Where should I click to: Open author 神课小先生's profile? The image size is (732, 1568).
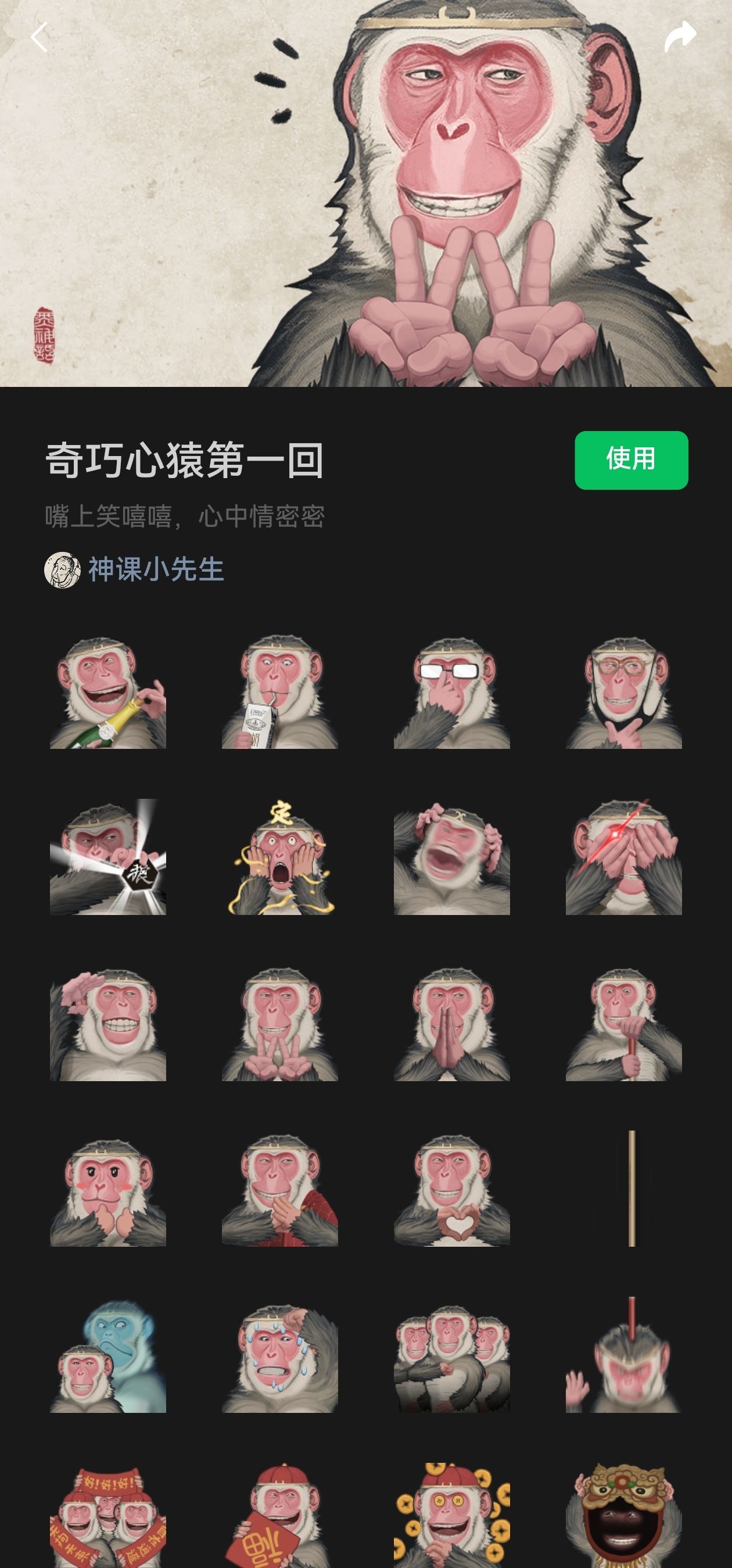(156, 570)
